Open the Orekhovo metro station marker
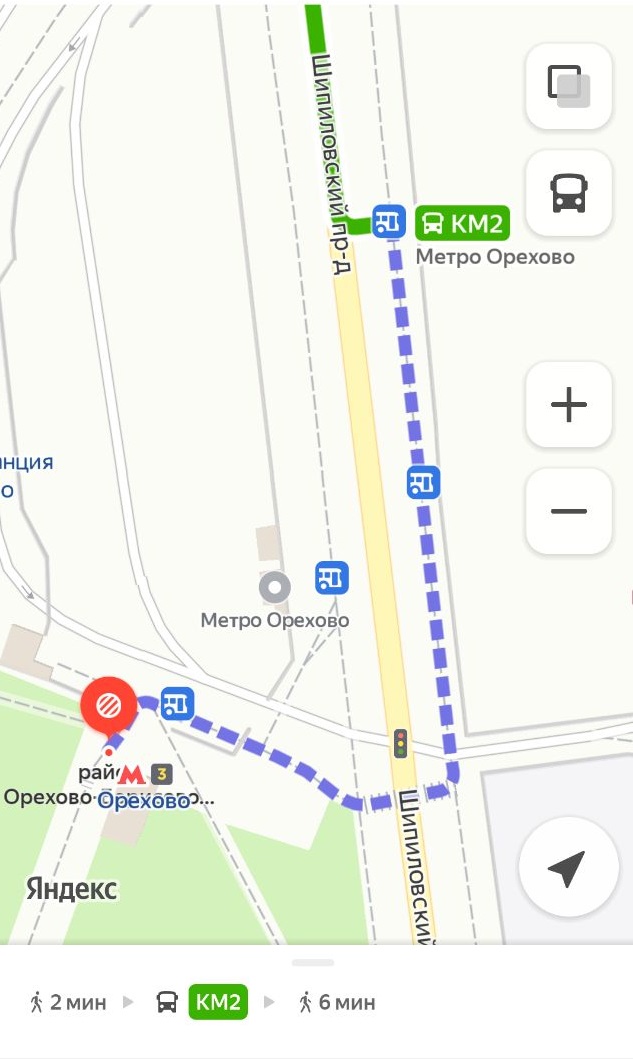 point(132,775)
